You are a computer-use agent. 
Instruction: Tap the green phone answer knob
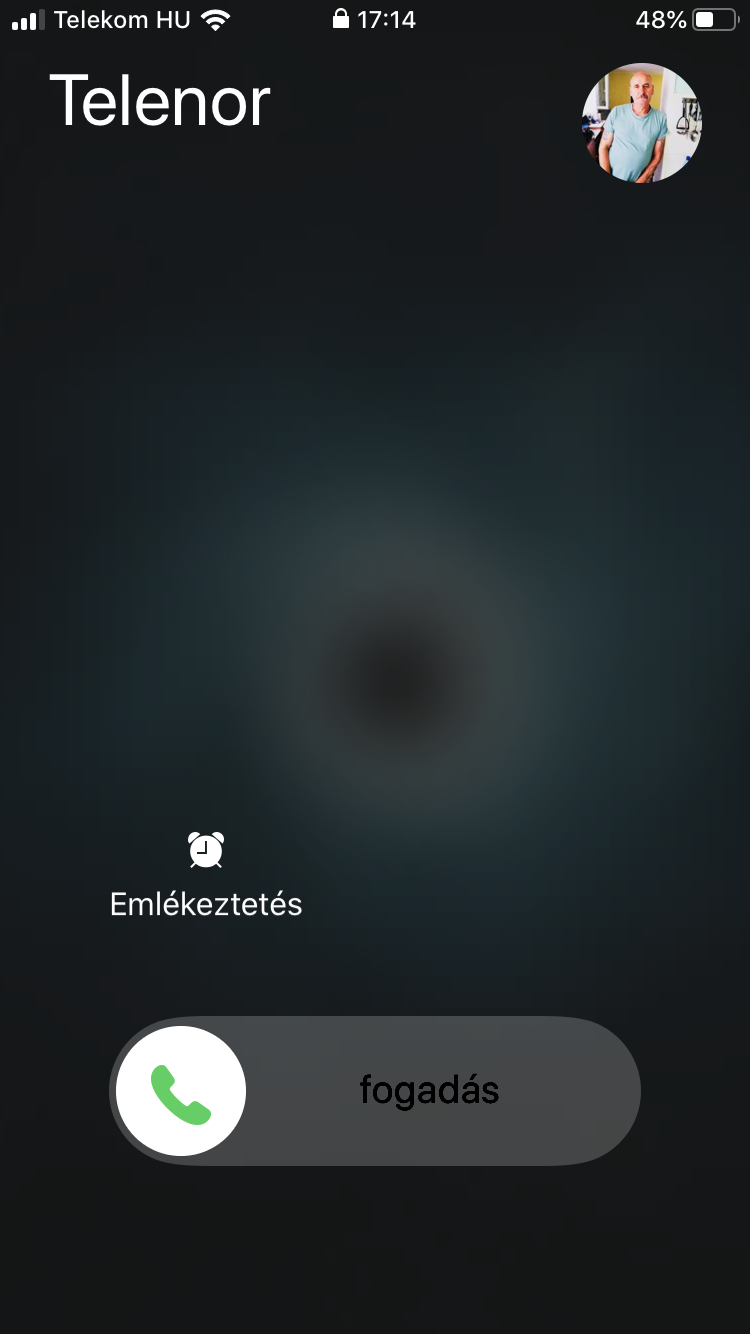click(x=181, y=1091)
